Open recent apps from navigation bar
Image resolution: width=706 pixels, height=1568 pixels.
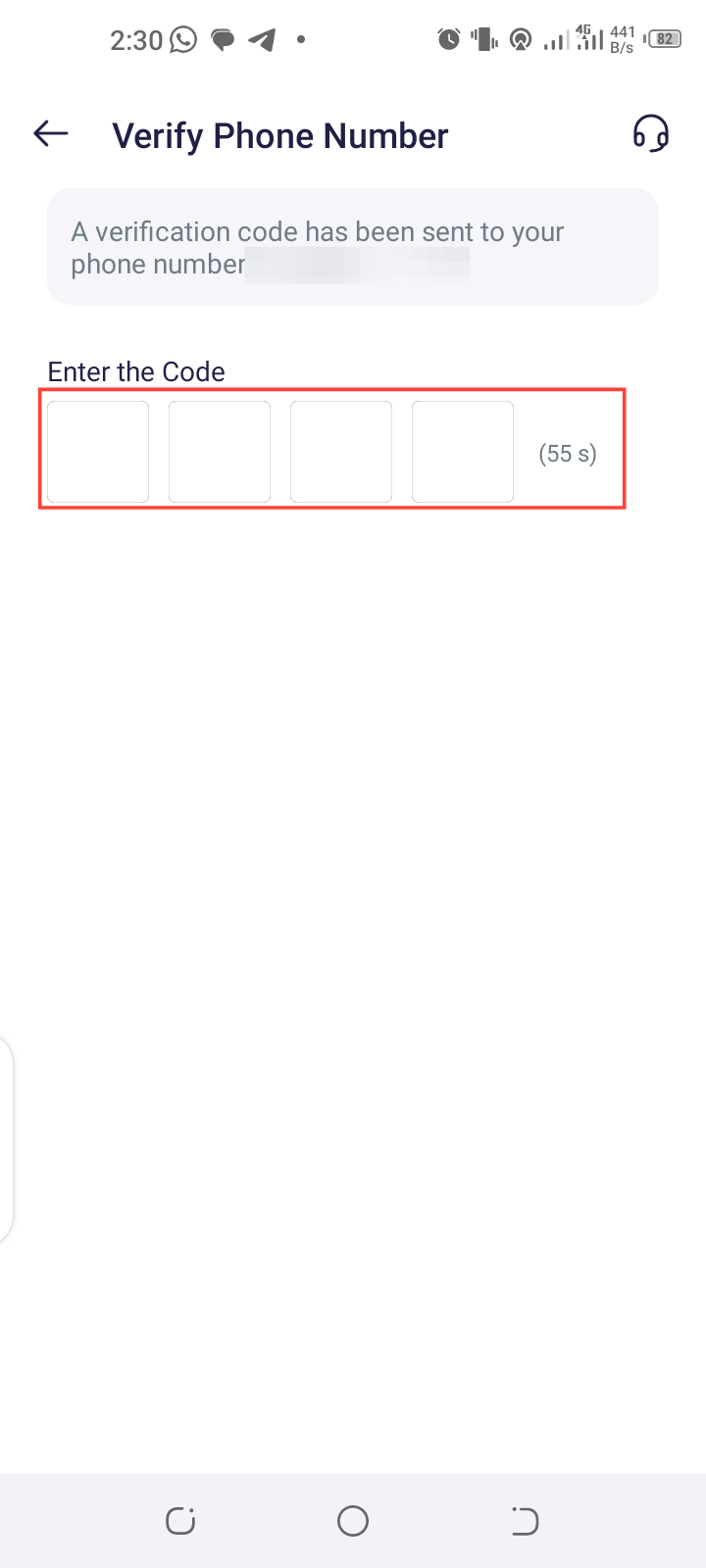pos(180,1521)
